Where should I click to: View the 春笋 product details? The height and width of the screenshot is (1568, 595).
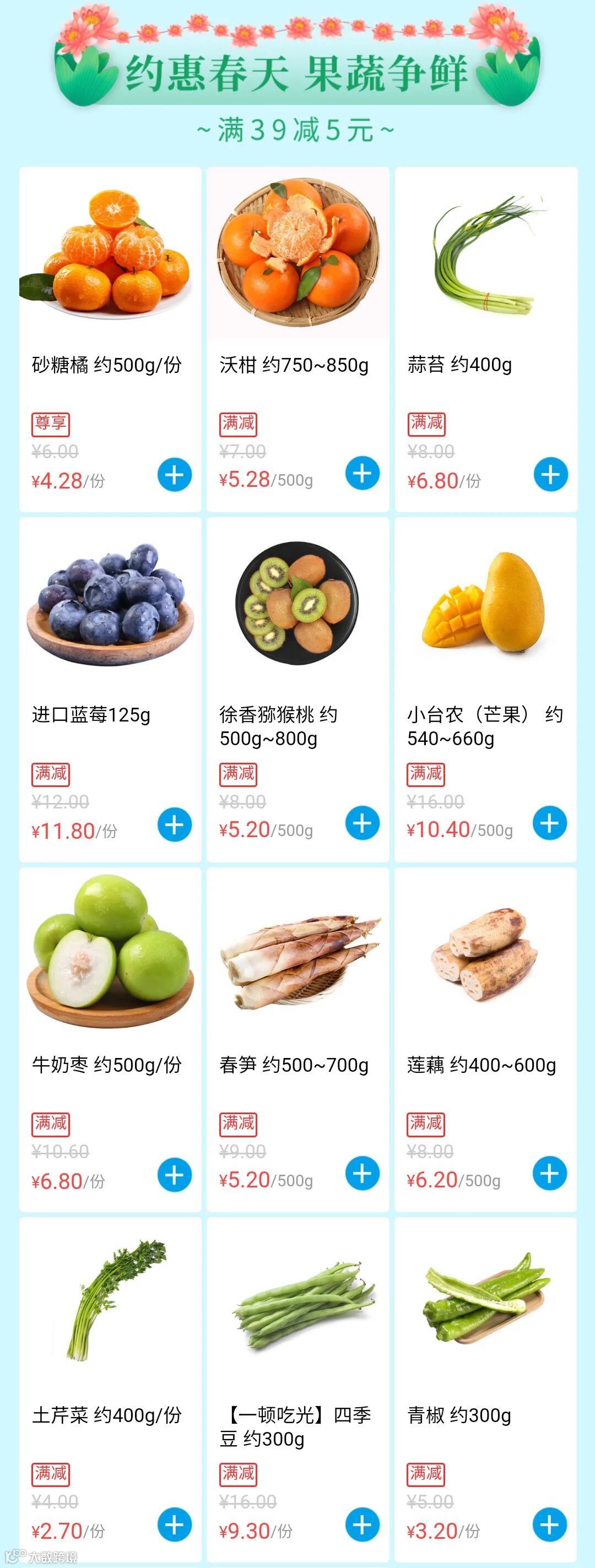tap(298, 956)
